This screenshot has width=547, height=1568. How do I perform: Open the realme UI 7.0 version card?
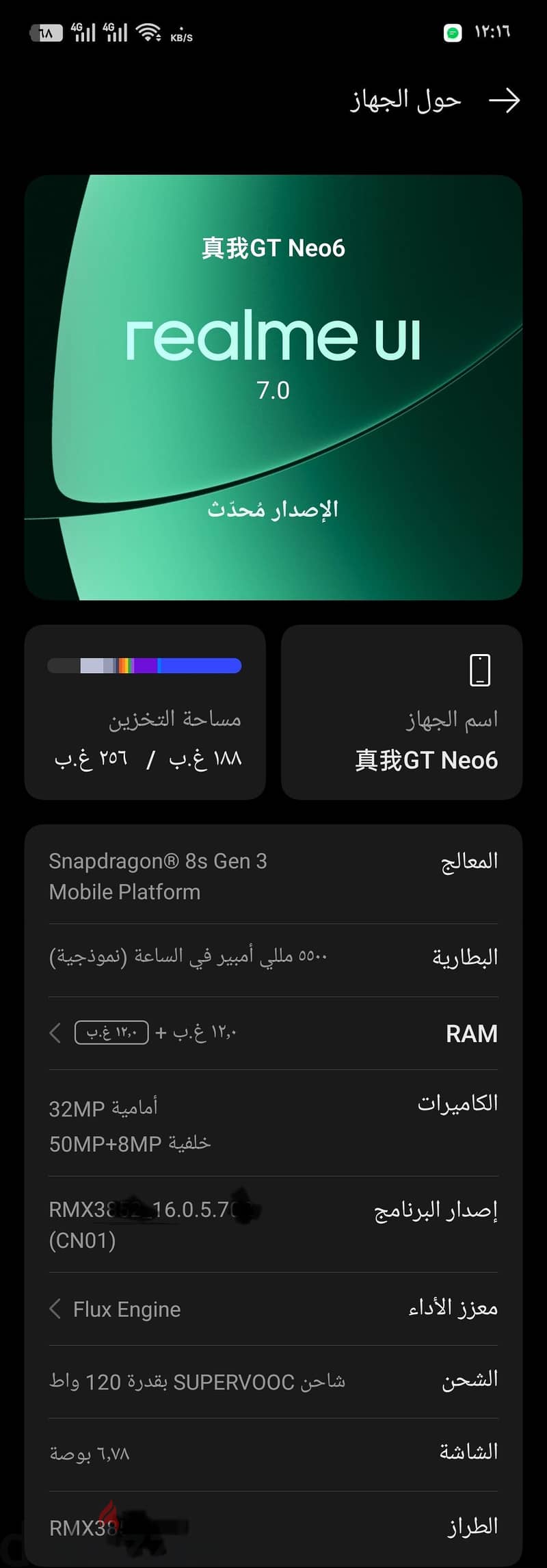[x=273, y=387]
